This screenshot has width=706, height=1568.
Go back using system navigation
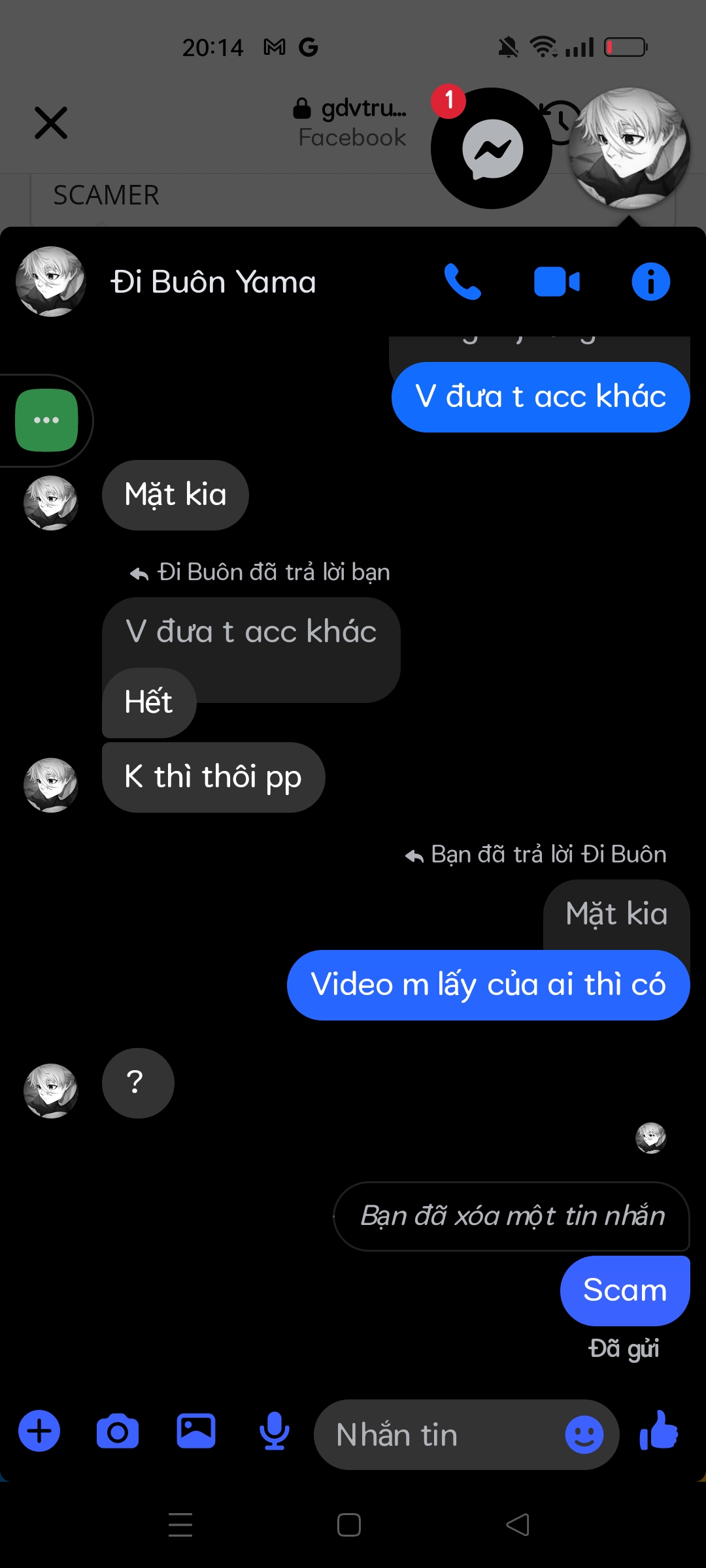click(518, 1525)
